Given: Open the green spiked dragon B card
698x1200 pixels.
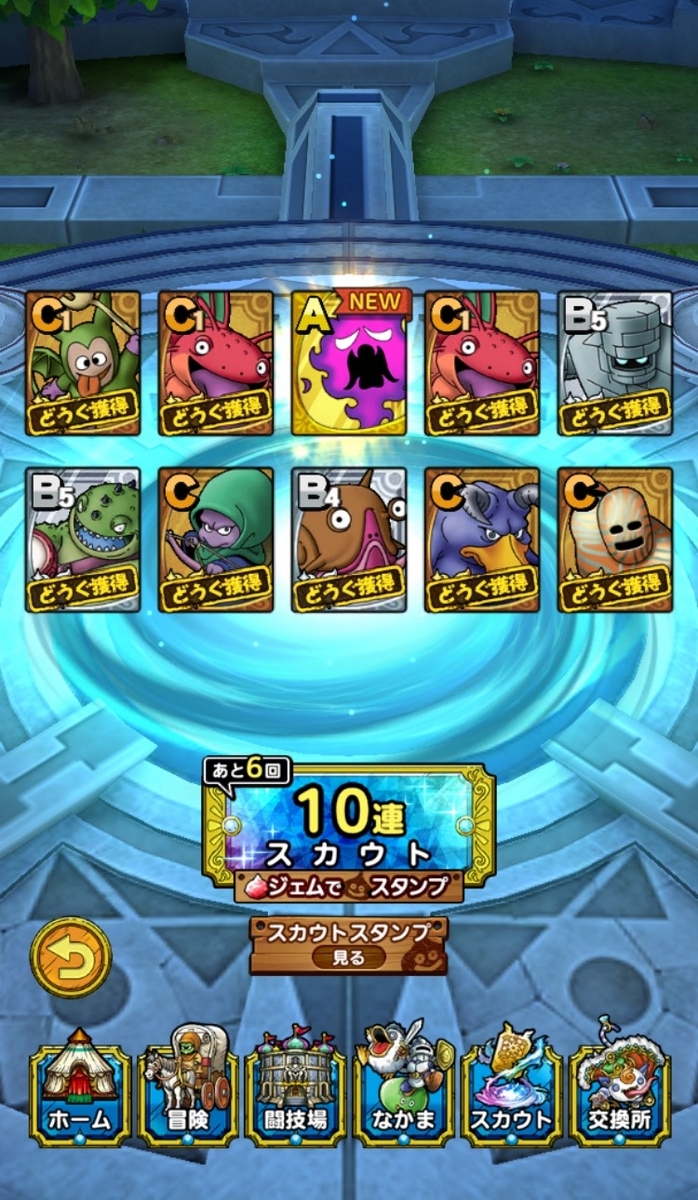Looking at the screenshot, I should (x=83, y=540).
